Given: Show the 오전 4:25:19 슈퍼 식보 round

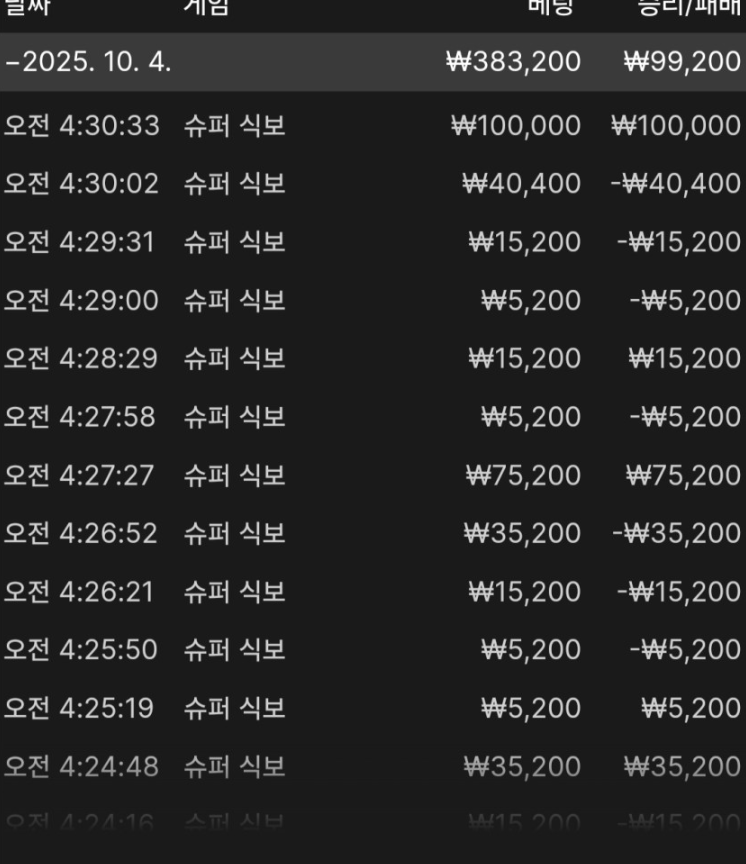Looking at the screenshot, I should 372,708.
